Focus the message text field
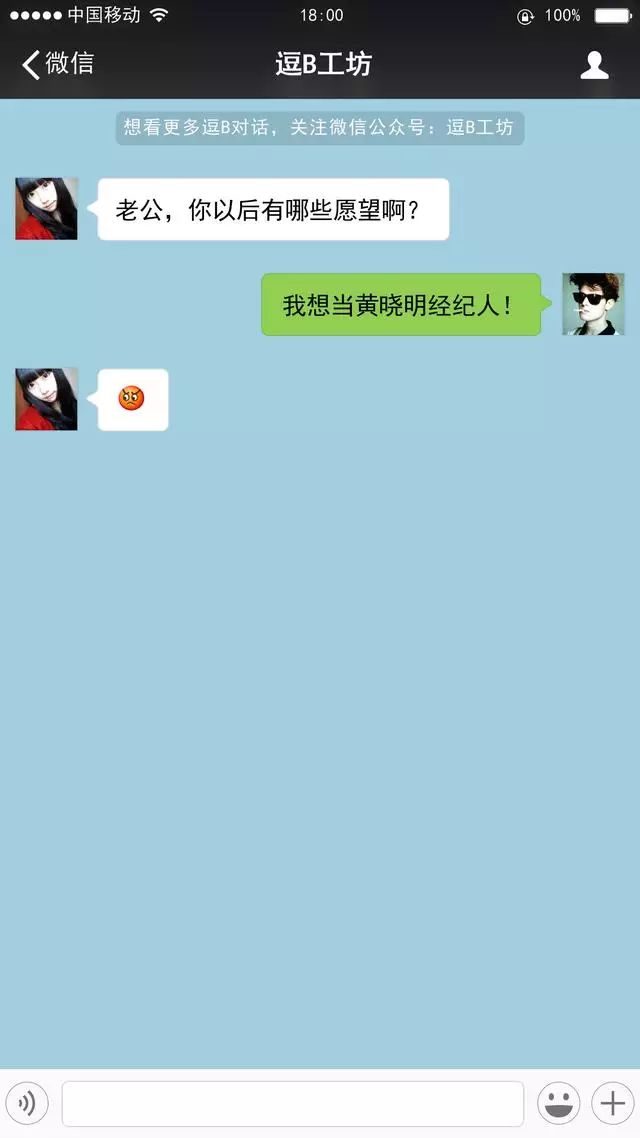Viewport: 640px width, 1138px height. pos(292,1104)
